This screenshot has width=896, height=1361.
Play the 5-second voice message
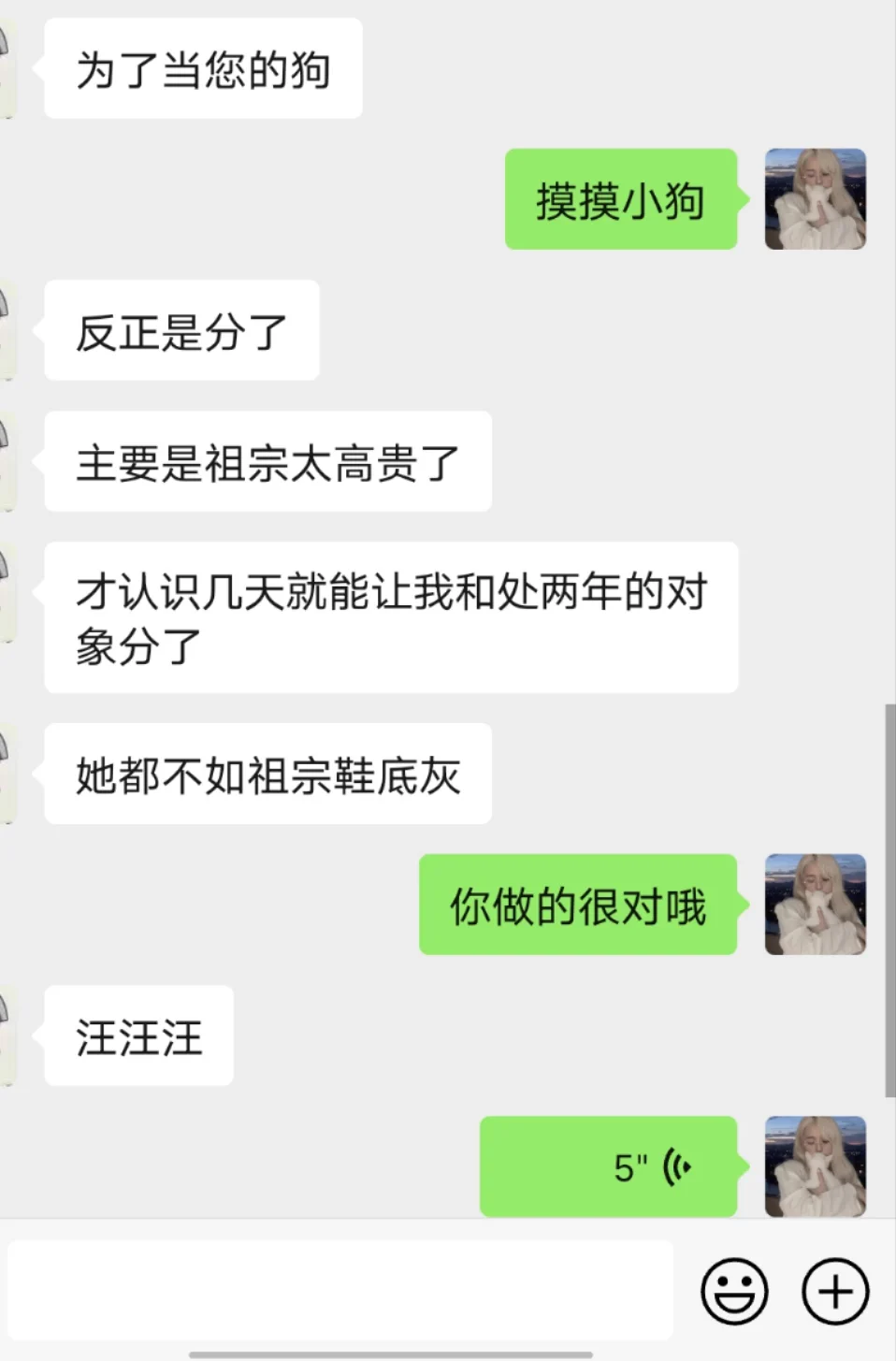609,1166
